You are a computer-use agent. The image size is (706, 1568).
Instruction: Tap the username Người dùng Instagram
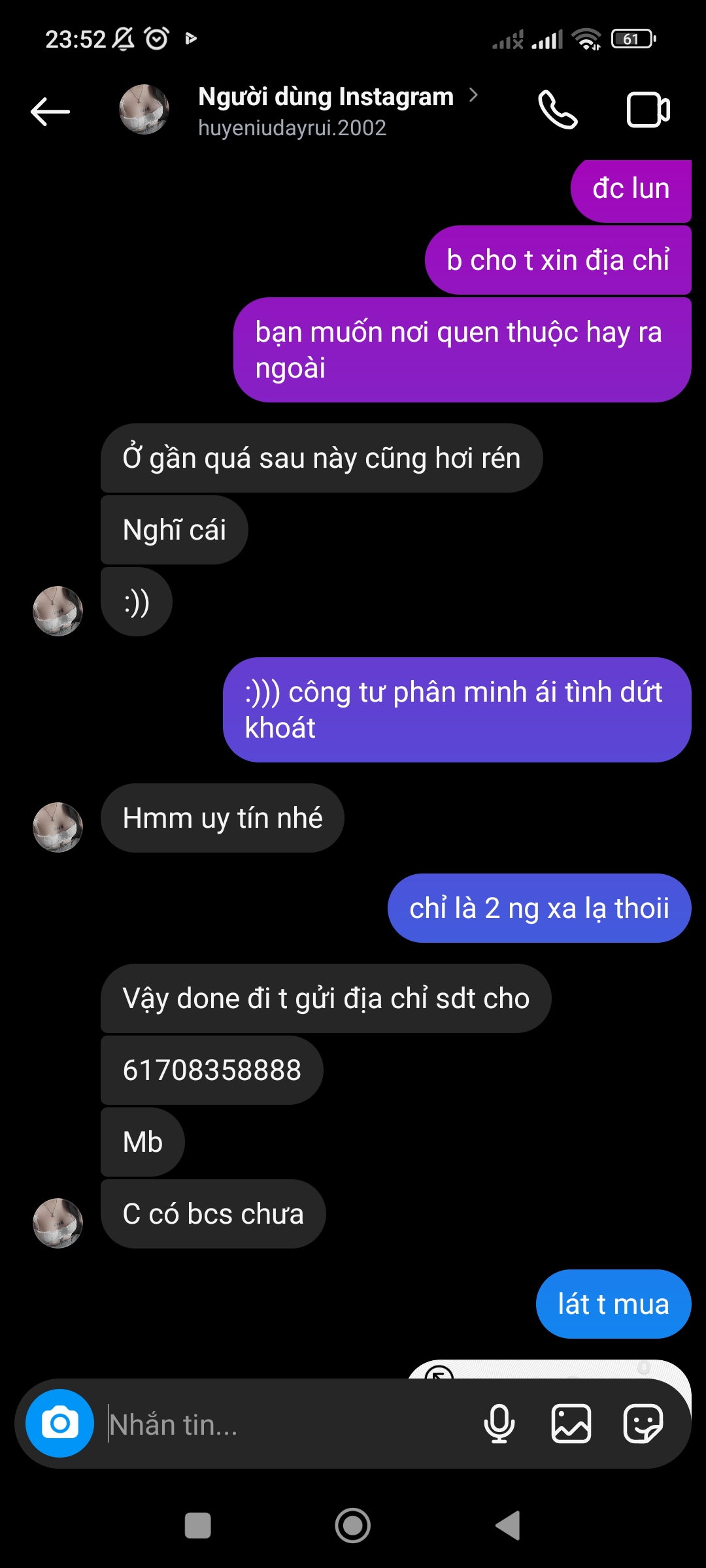click(x=326, y=97)
